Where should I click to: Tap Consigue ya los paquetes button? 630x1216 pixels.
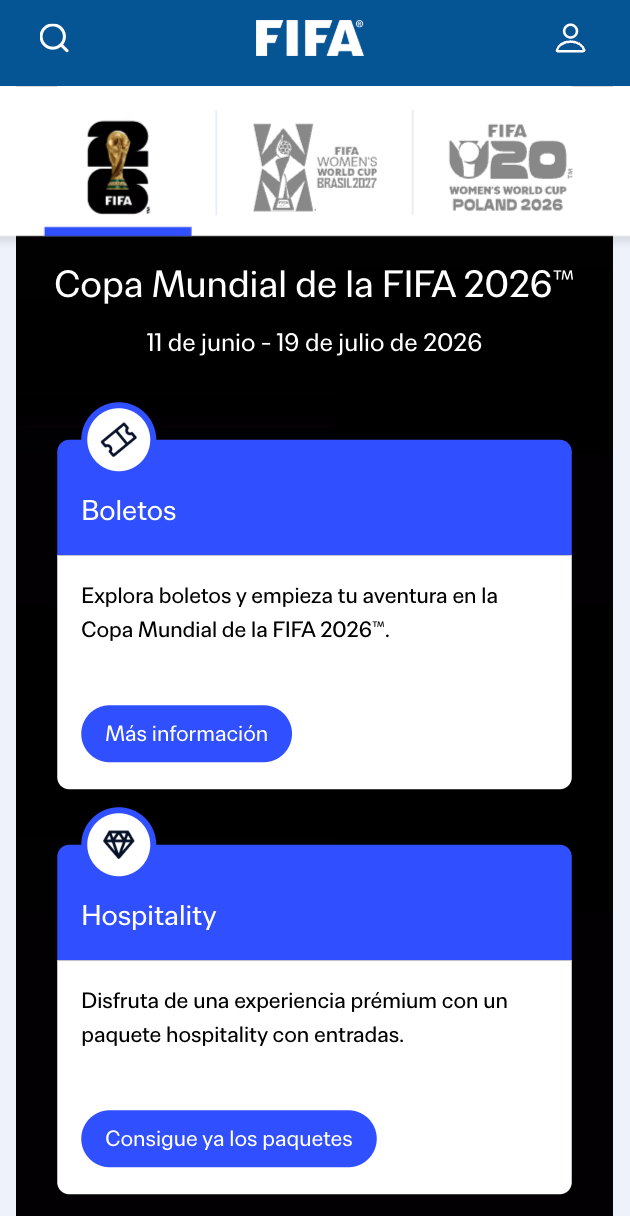point(229,1139)
